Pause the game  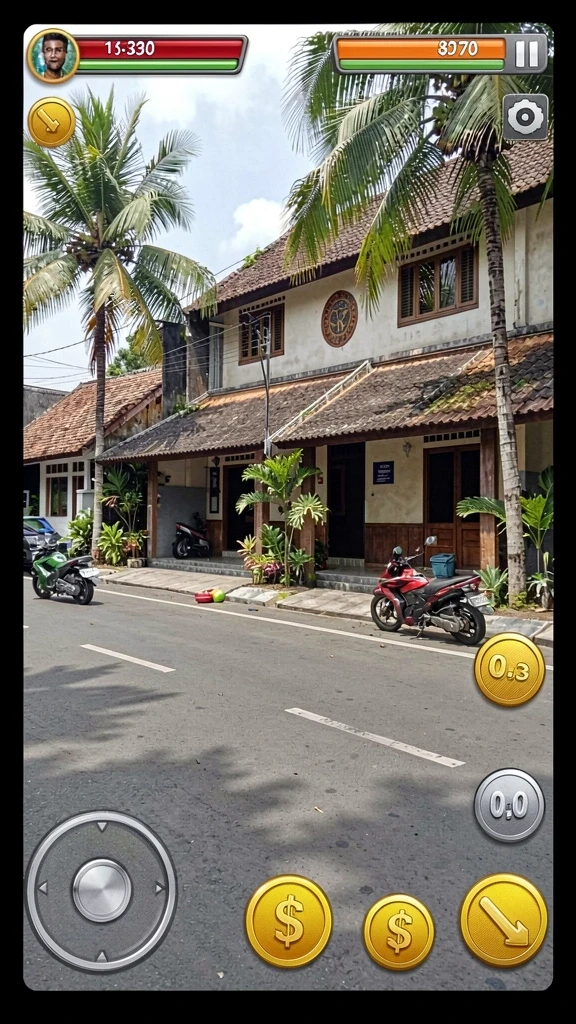click(526, 53)
